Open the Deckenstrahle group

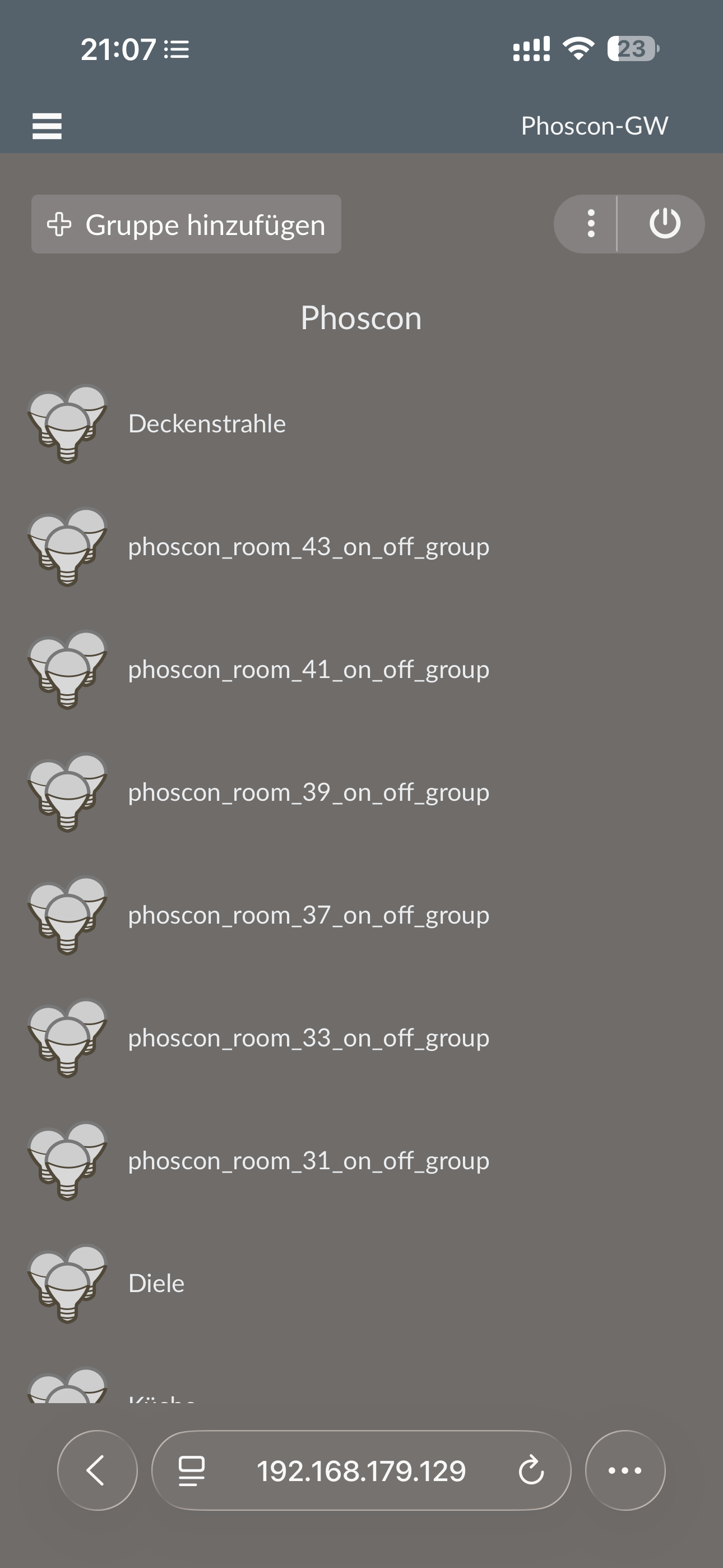point(207,425)
